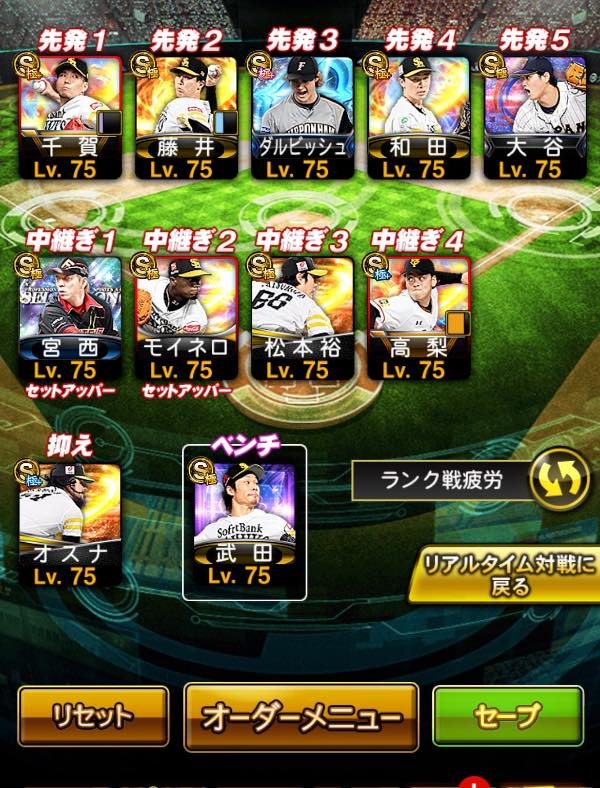Select closer card オスナ
This screenshot has height=788, width=600.
pos(70,522)
